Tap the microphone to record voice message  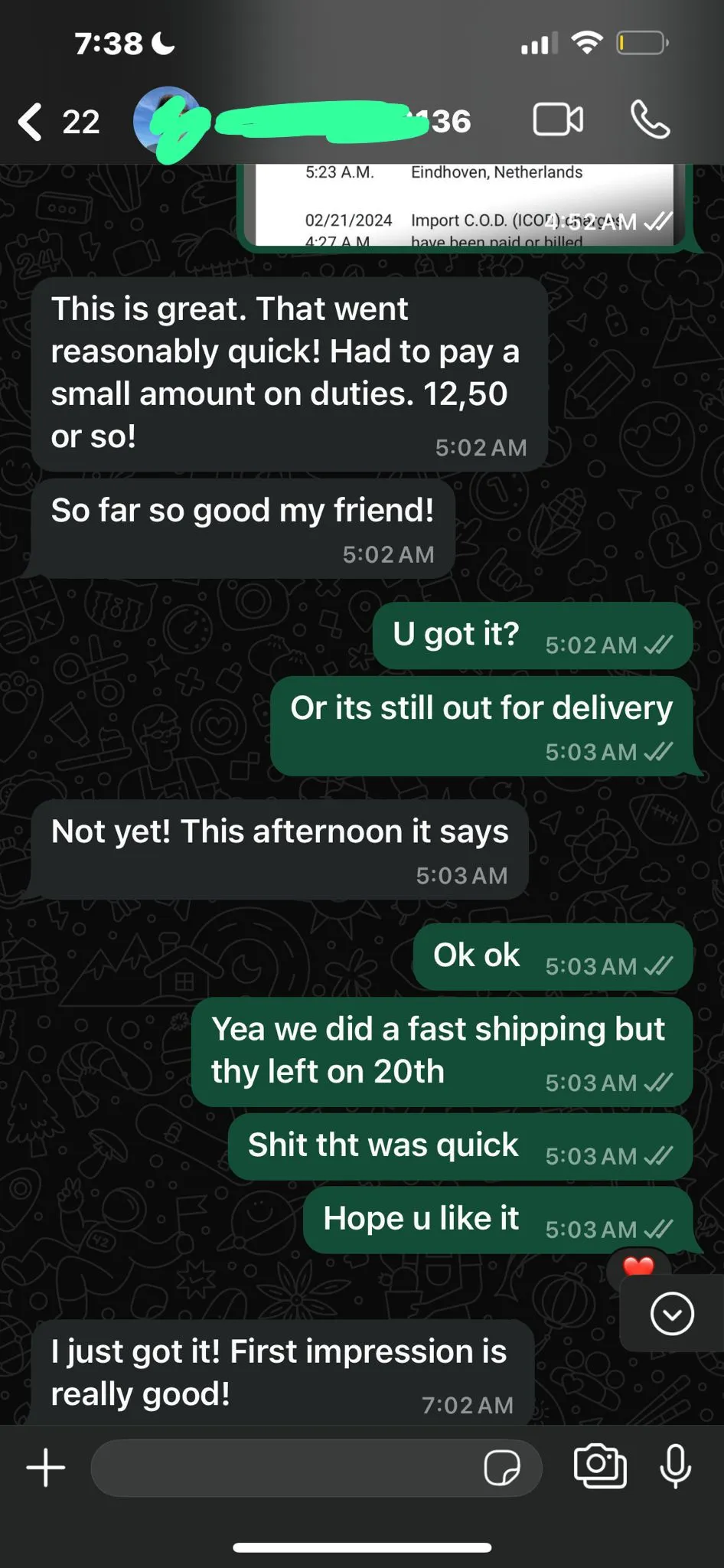pyautogui.click(x=675, y=1466)
